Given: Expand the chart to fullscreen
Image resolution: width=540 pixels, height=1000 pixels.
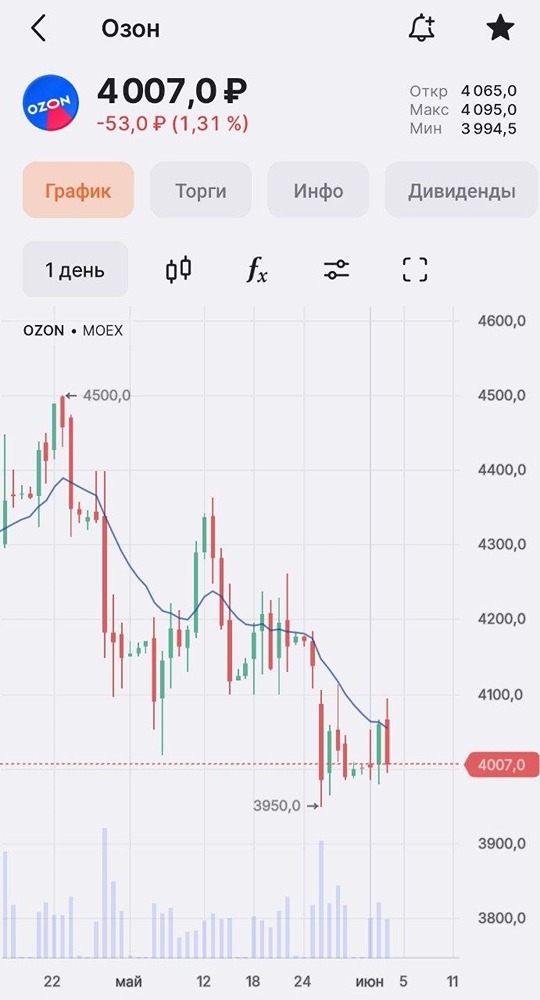Looking at the screenshot, I should (x=415, y=269).
